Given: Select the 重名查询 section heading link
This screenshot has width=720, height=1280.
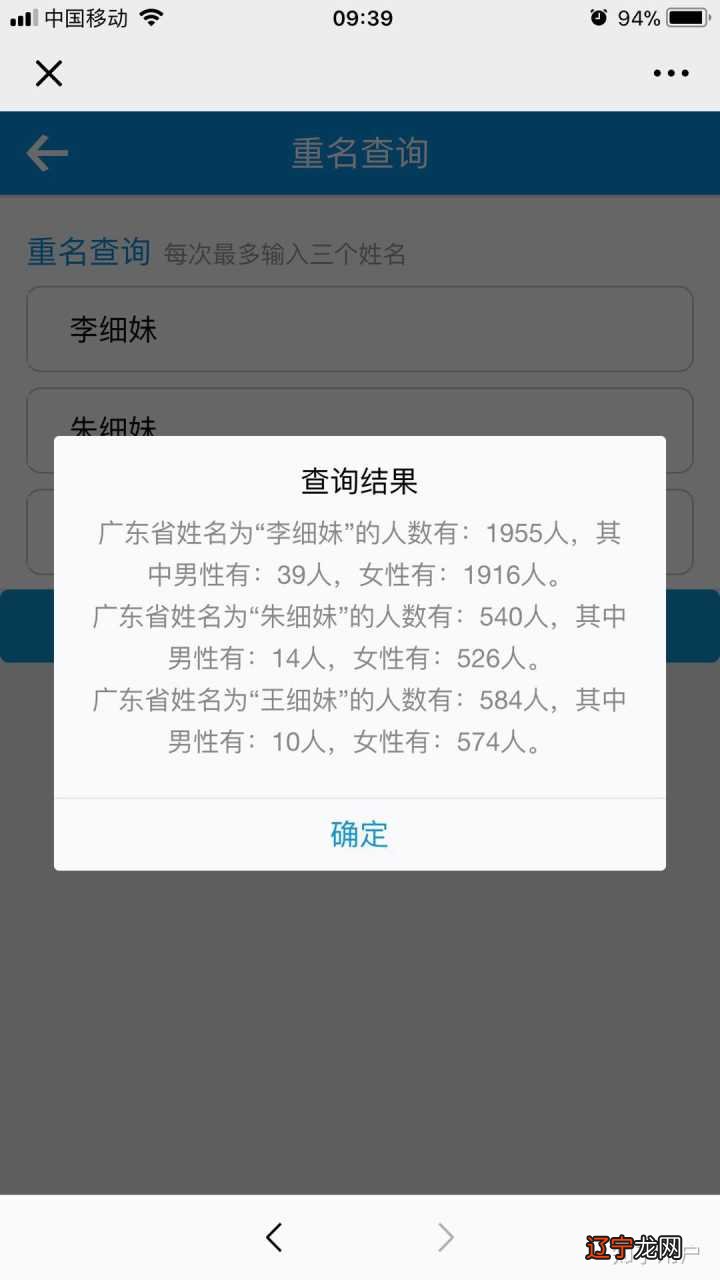Looking at the screenshot, I should (x=88, y=253).
